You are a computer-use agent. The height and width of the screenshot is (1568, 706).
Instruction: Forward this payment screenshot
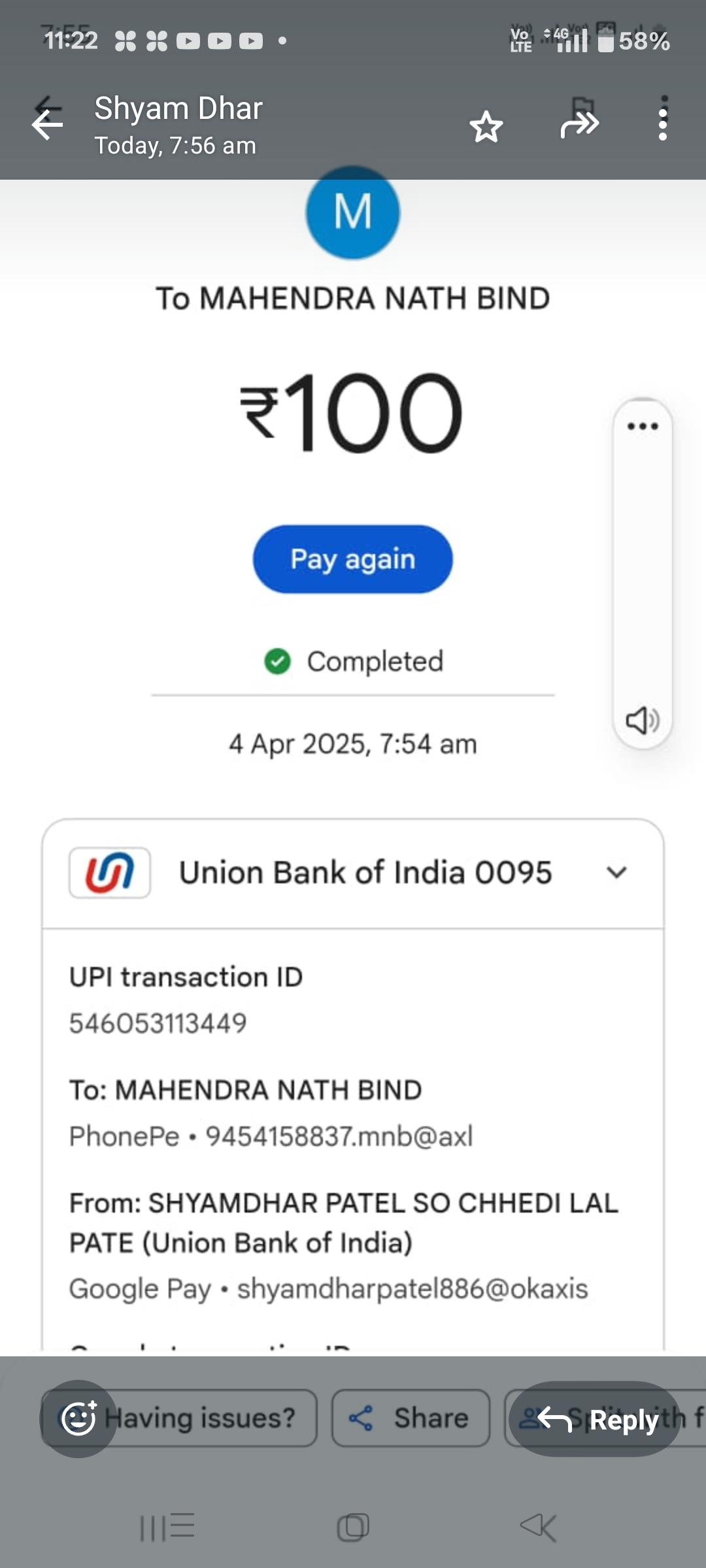point(580,124)
